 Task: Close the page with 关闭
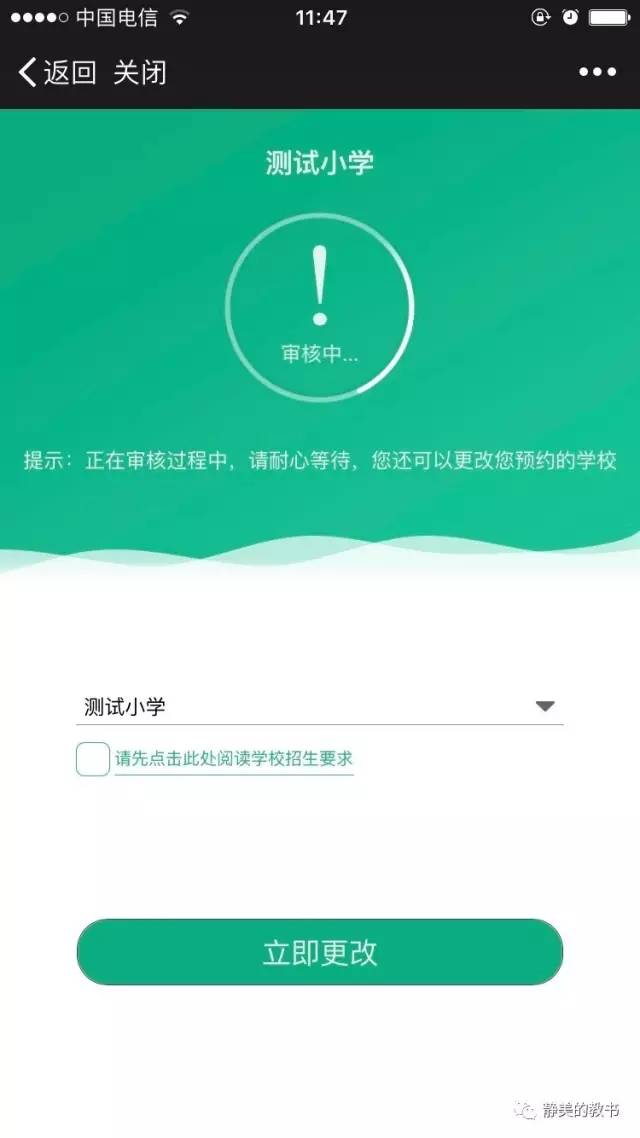coord(140,72)
